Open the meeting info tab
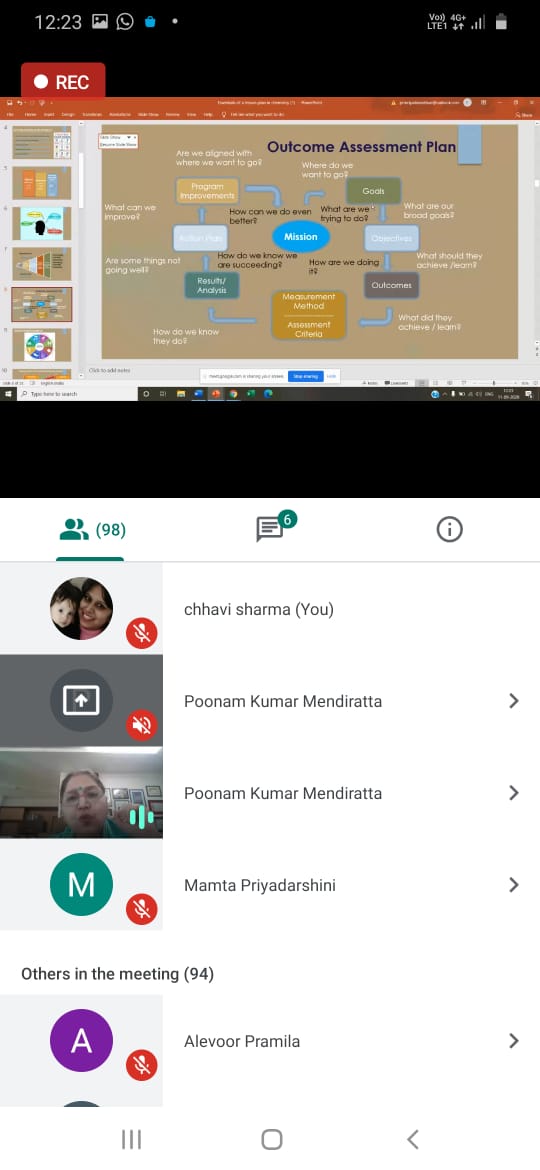This screenshot has height=1170, width=540. click(x=449, y=530)
